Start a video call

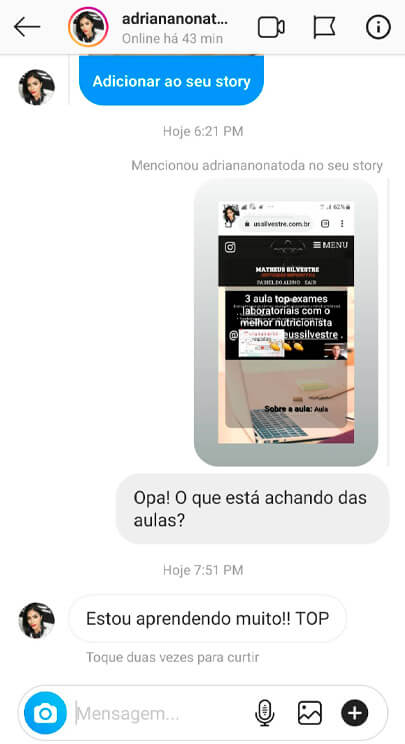pos(271,28)
